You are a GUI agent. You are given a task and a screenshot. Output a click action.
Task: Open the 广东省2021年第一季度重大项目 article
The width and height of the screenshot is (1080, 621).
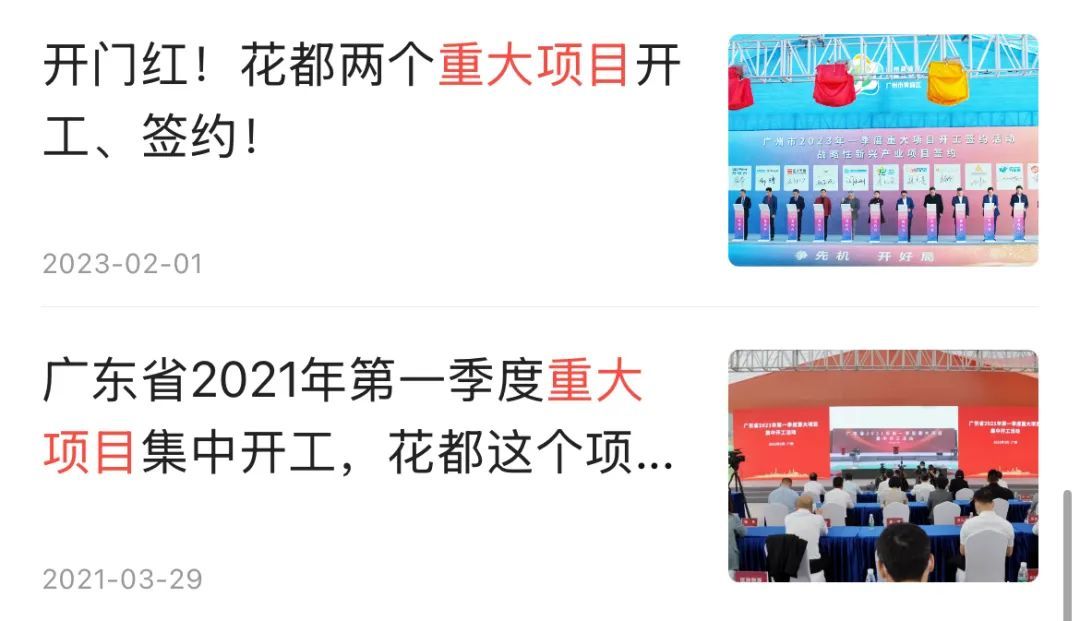(x=357, y=420)
